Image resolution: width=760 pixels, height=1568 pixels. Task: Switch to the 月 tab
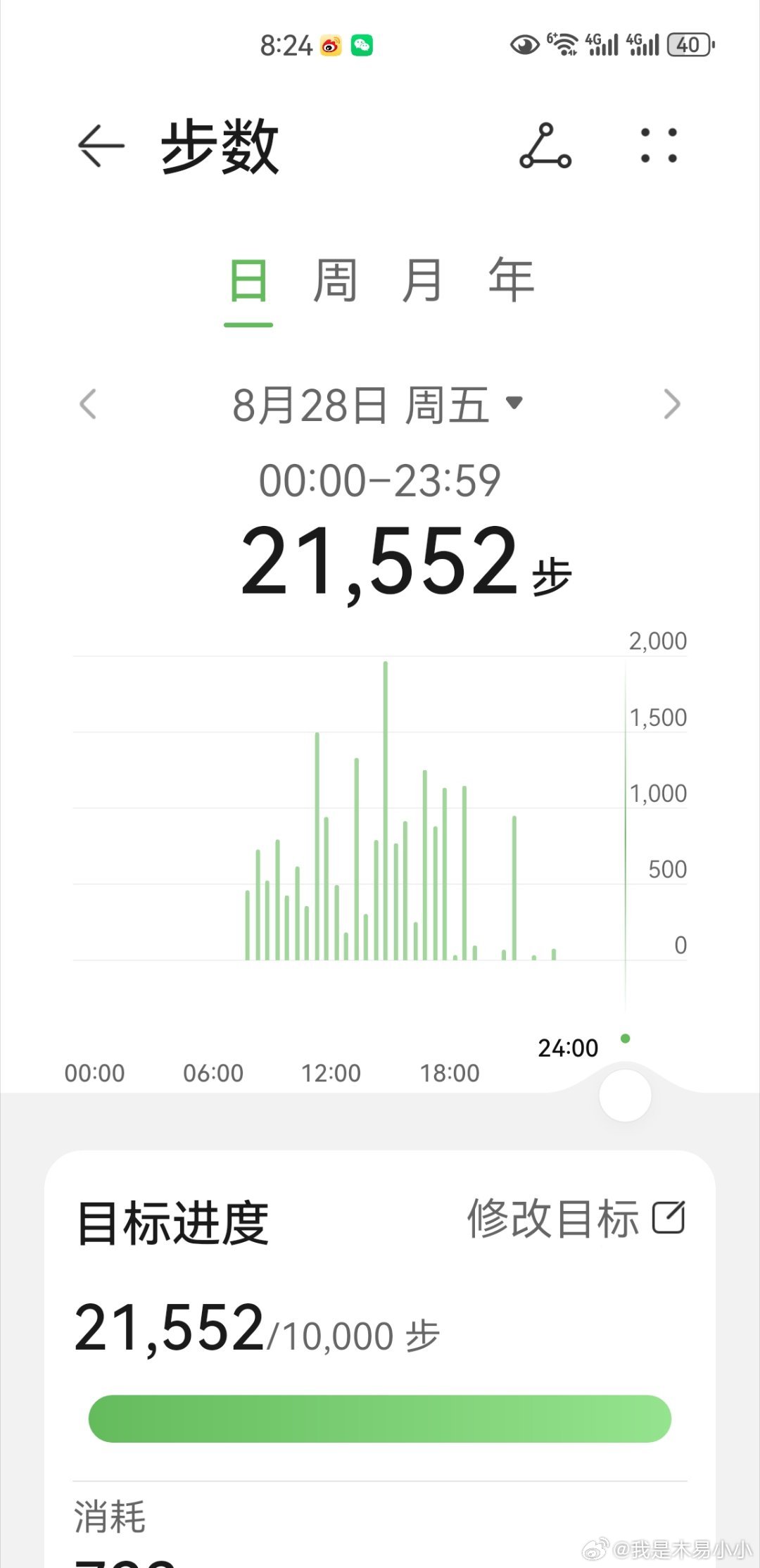(422, 281)
